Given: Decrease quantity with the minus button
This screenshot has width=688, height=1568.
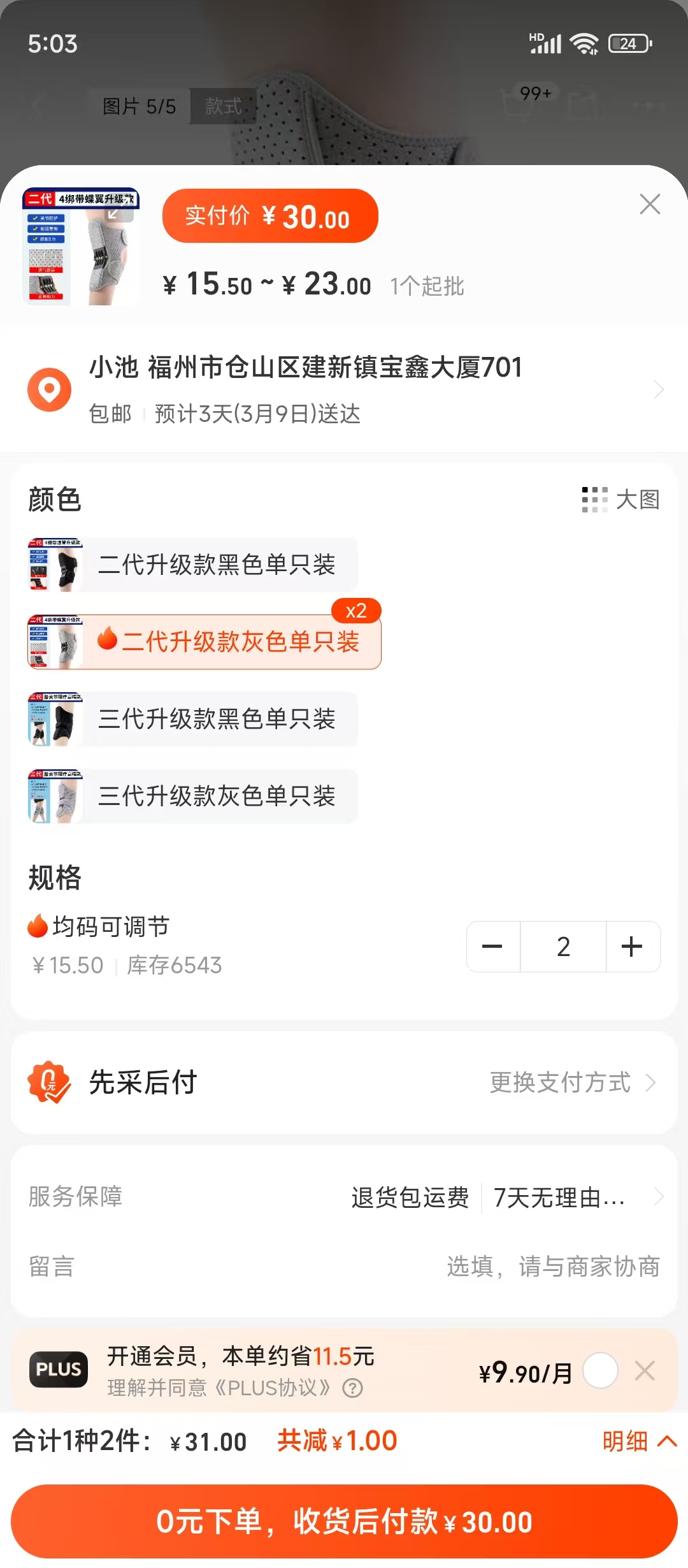Looking at the screenshot, I should tap(493, 947).
